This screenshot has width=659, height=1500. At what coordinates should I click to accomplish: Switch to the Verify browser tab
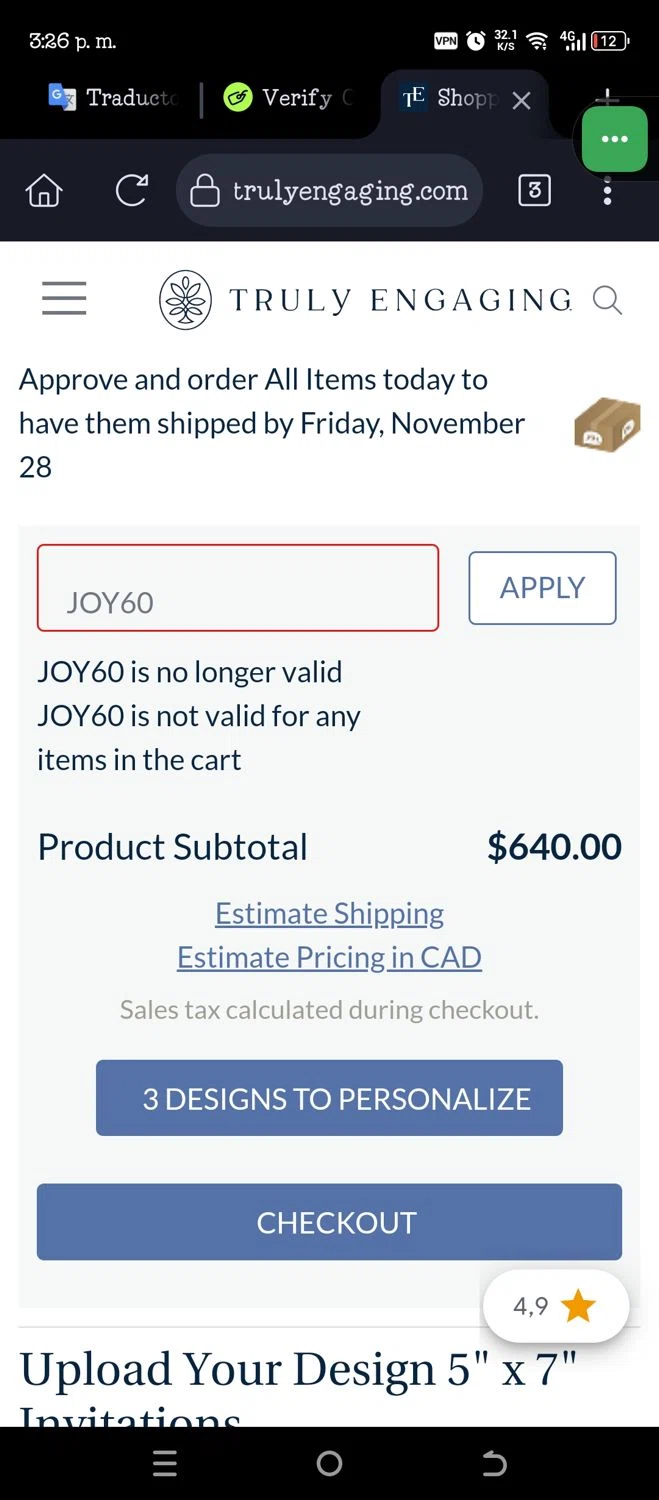[290, 98]
